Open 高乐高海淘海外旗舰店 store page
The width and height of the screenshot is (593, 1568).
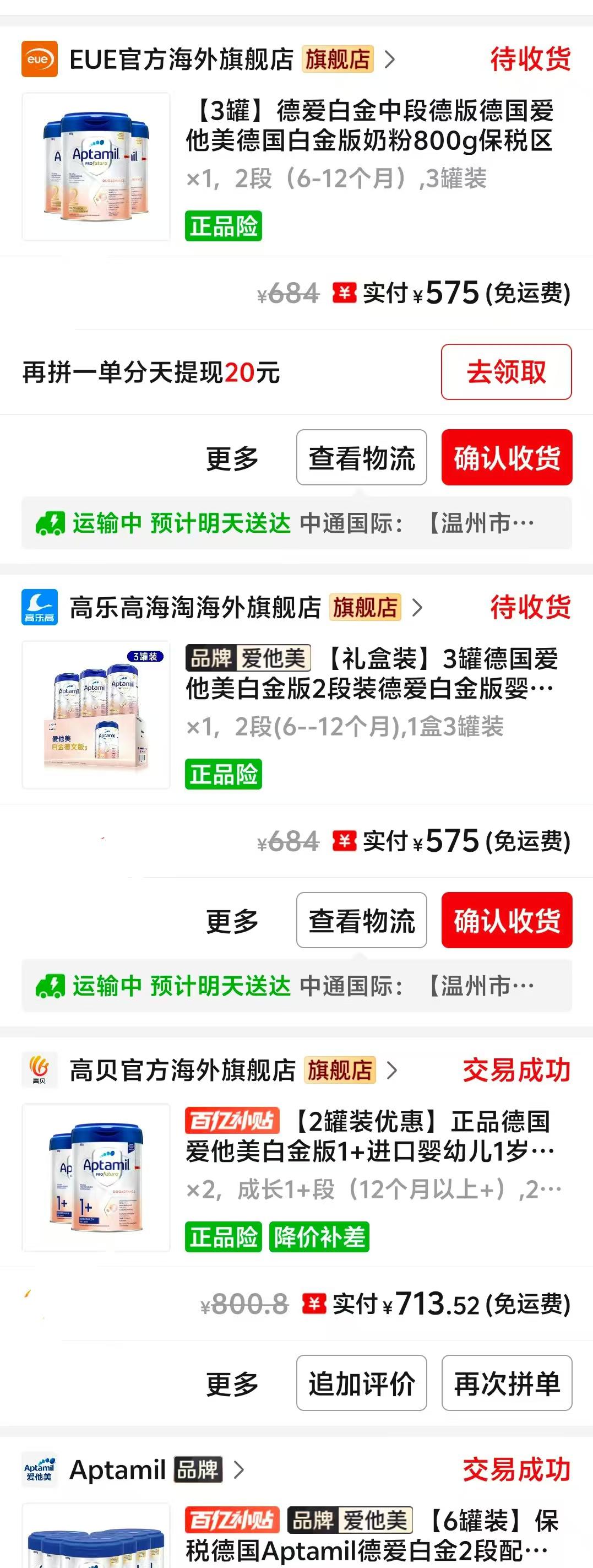click(194, 608)
